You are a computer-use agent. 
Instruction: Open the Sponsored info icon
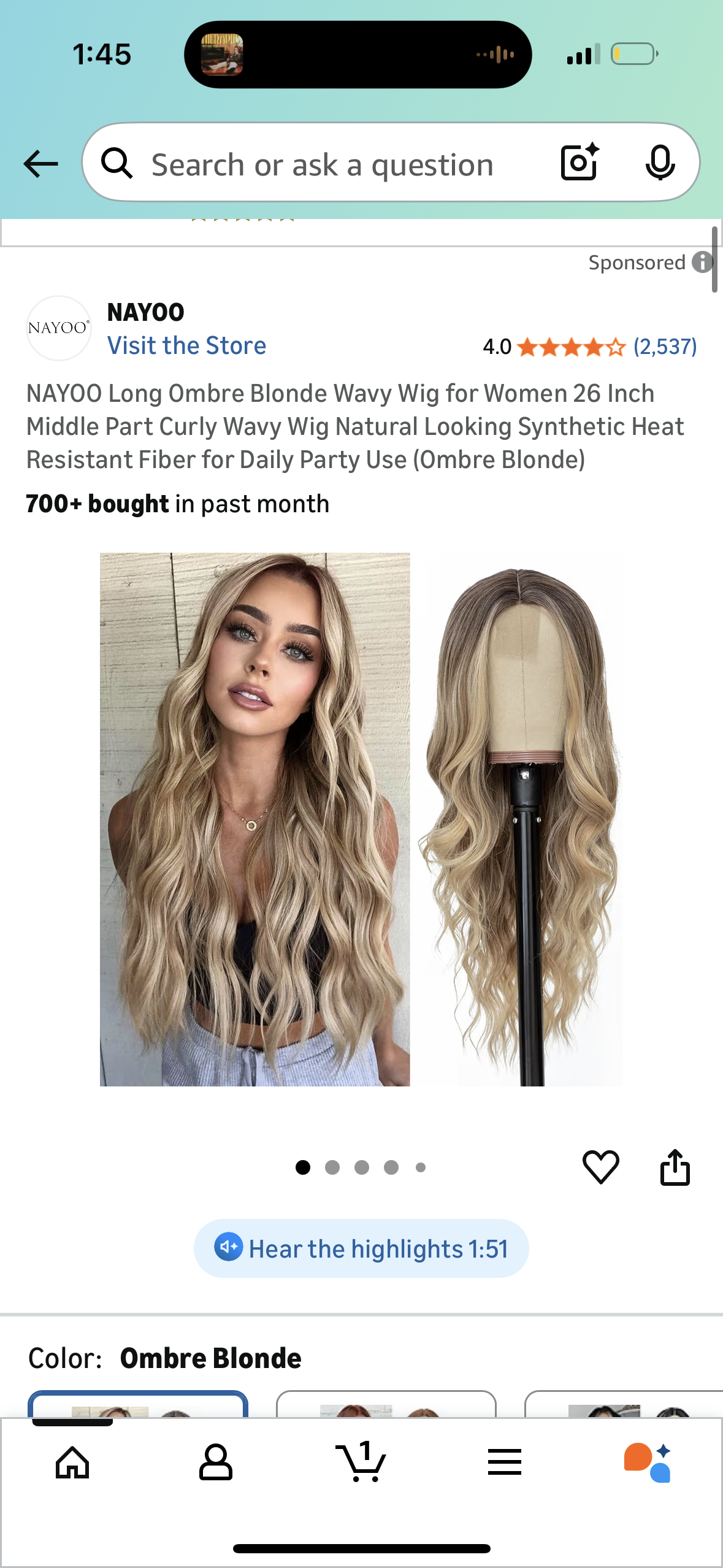702,263
